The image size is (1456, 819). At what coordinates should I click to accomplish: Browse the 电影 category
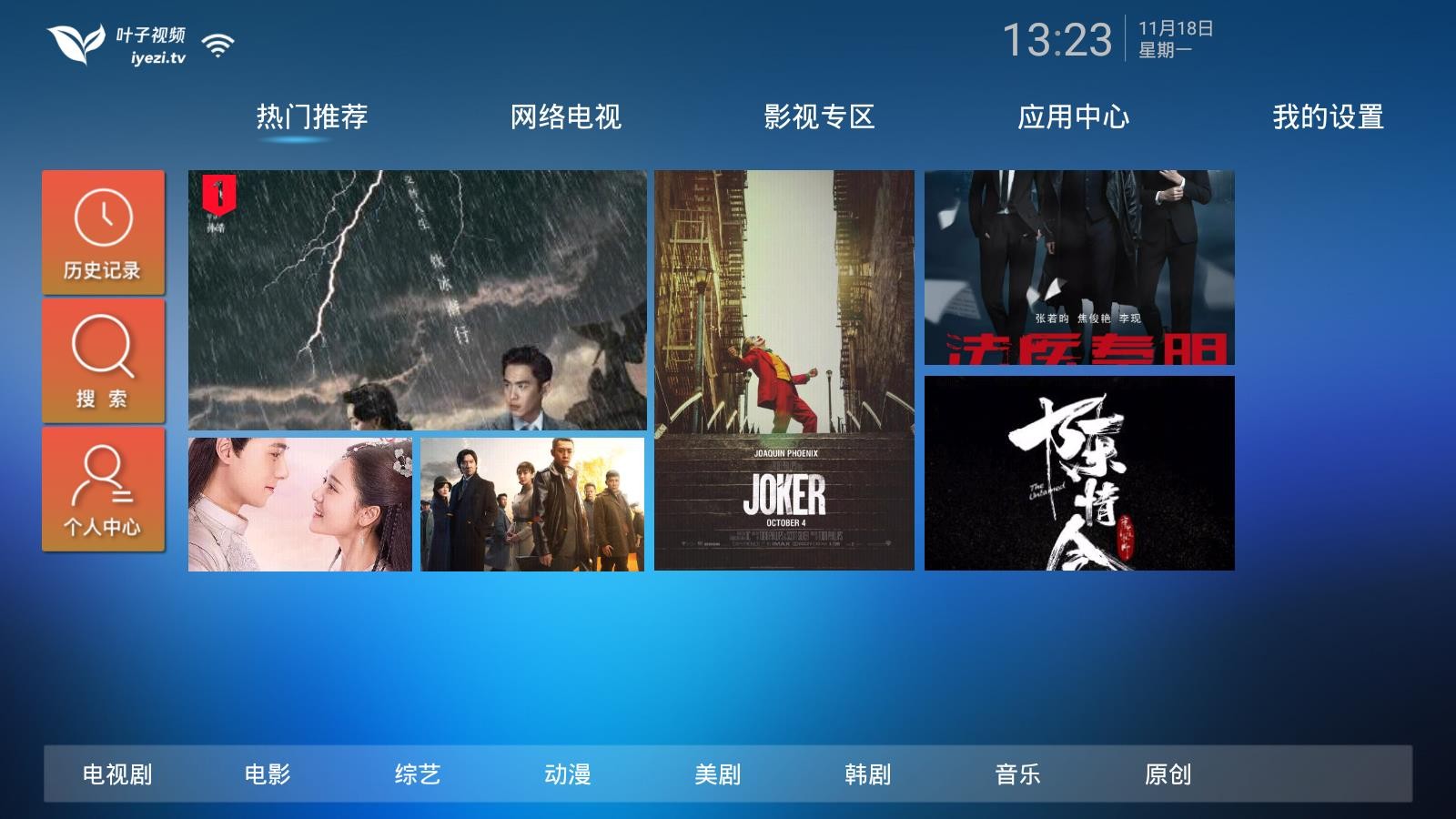[268, 774]
